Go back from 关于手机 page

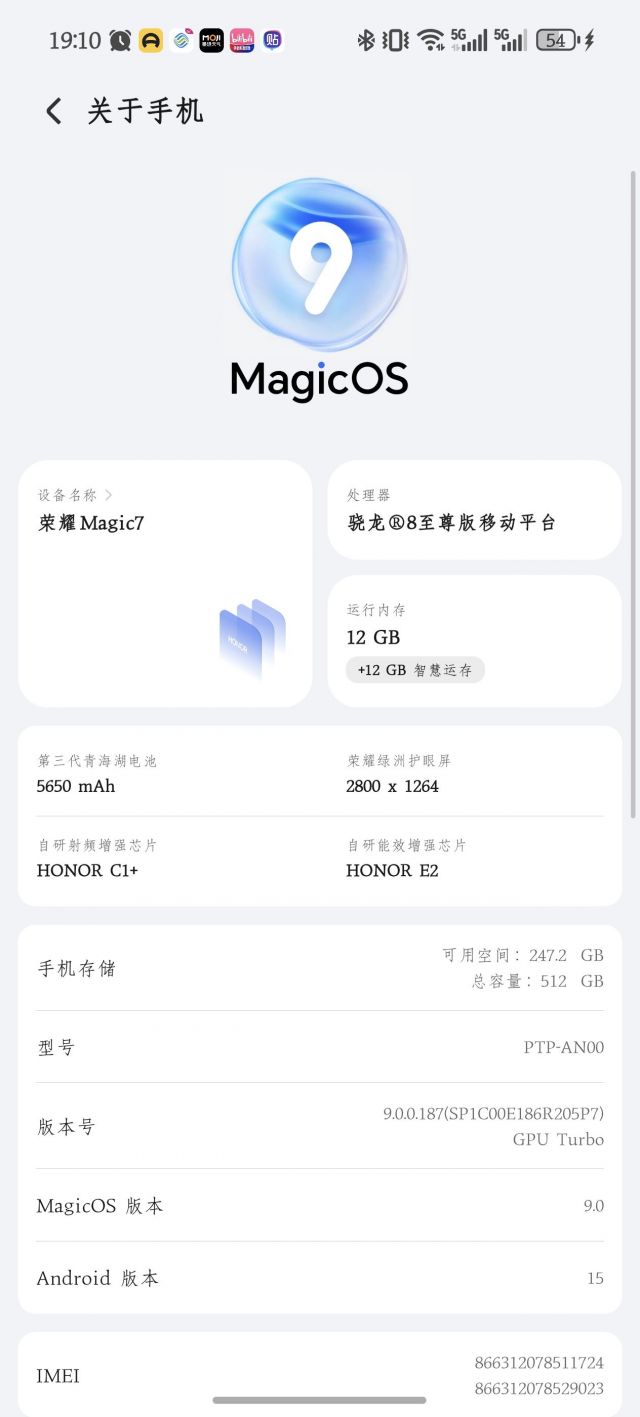[54, 111]
